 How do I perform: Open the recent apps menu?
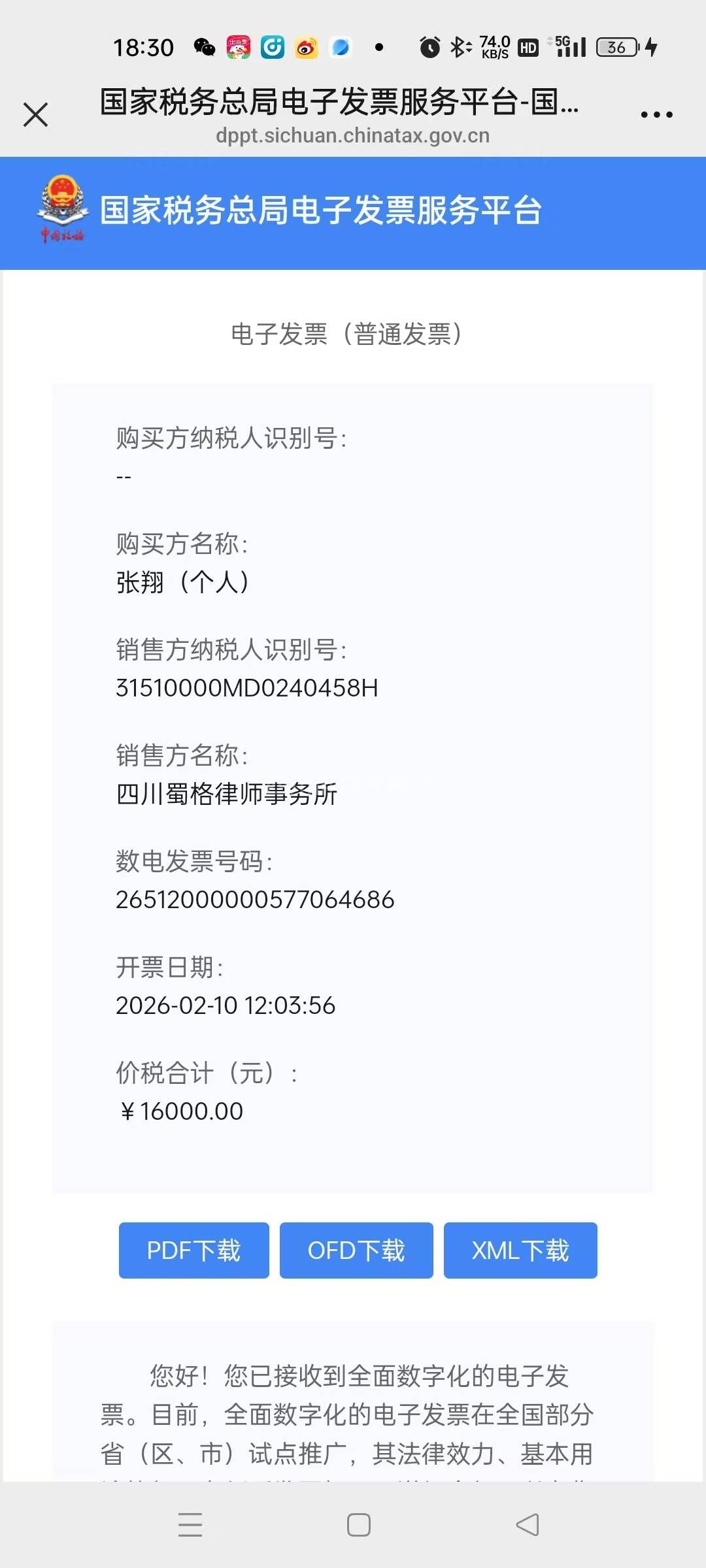(190, 1524)
